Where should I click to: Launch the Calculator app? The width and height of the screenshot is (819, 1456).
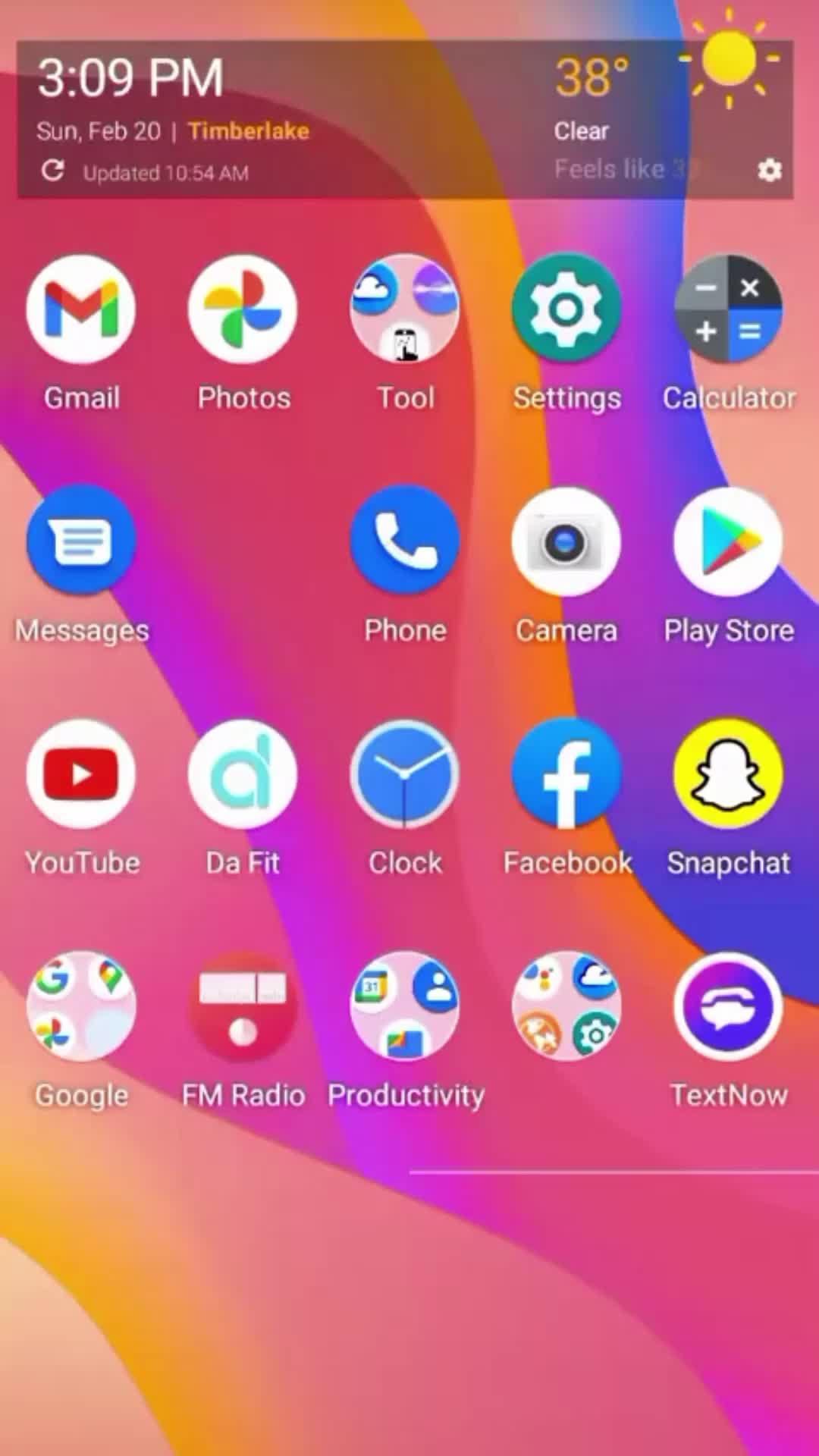pyautogui.click(x=728, y=309)
